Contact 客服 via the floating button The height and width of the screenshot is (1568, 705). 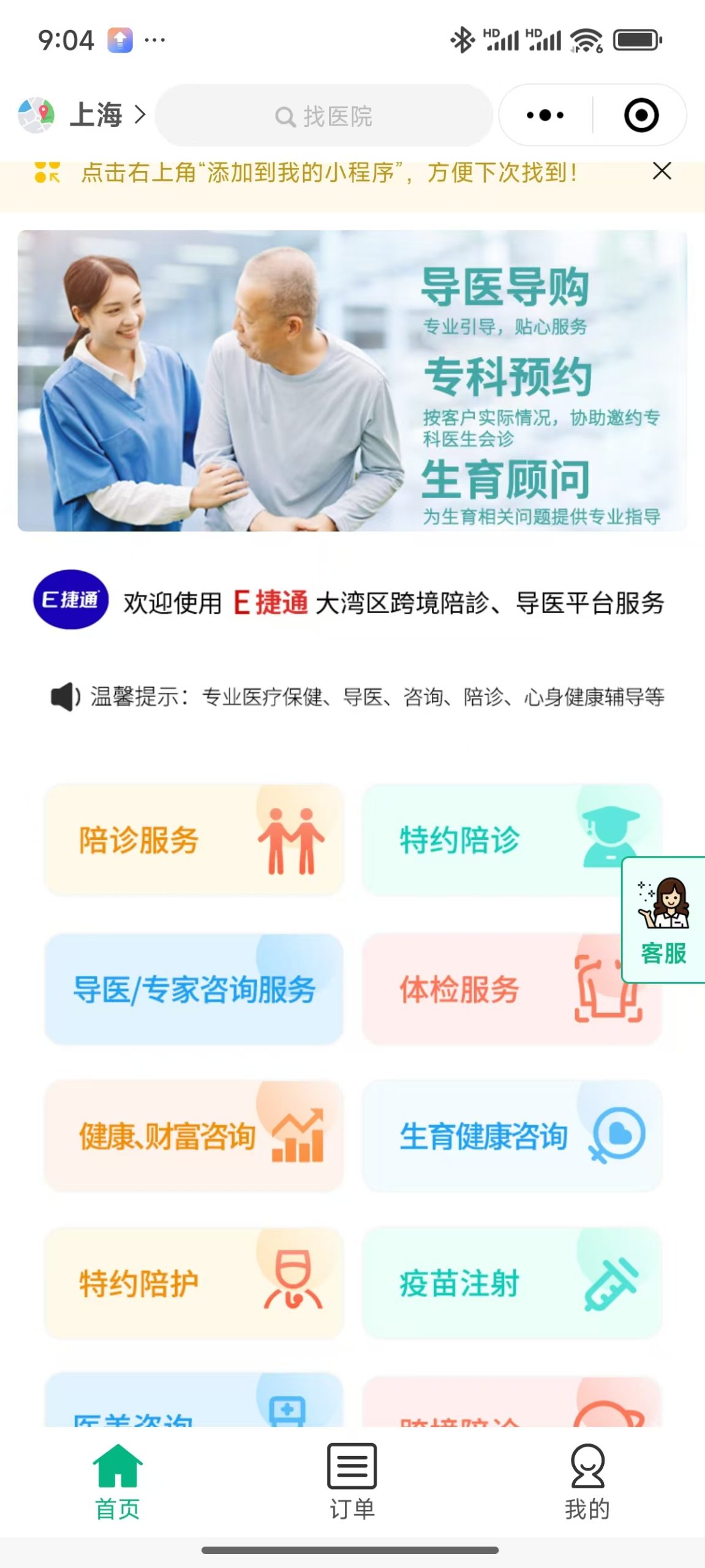pyautogui.click(x=664, y=920)
